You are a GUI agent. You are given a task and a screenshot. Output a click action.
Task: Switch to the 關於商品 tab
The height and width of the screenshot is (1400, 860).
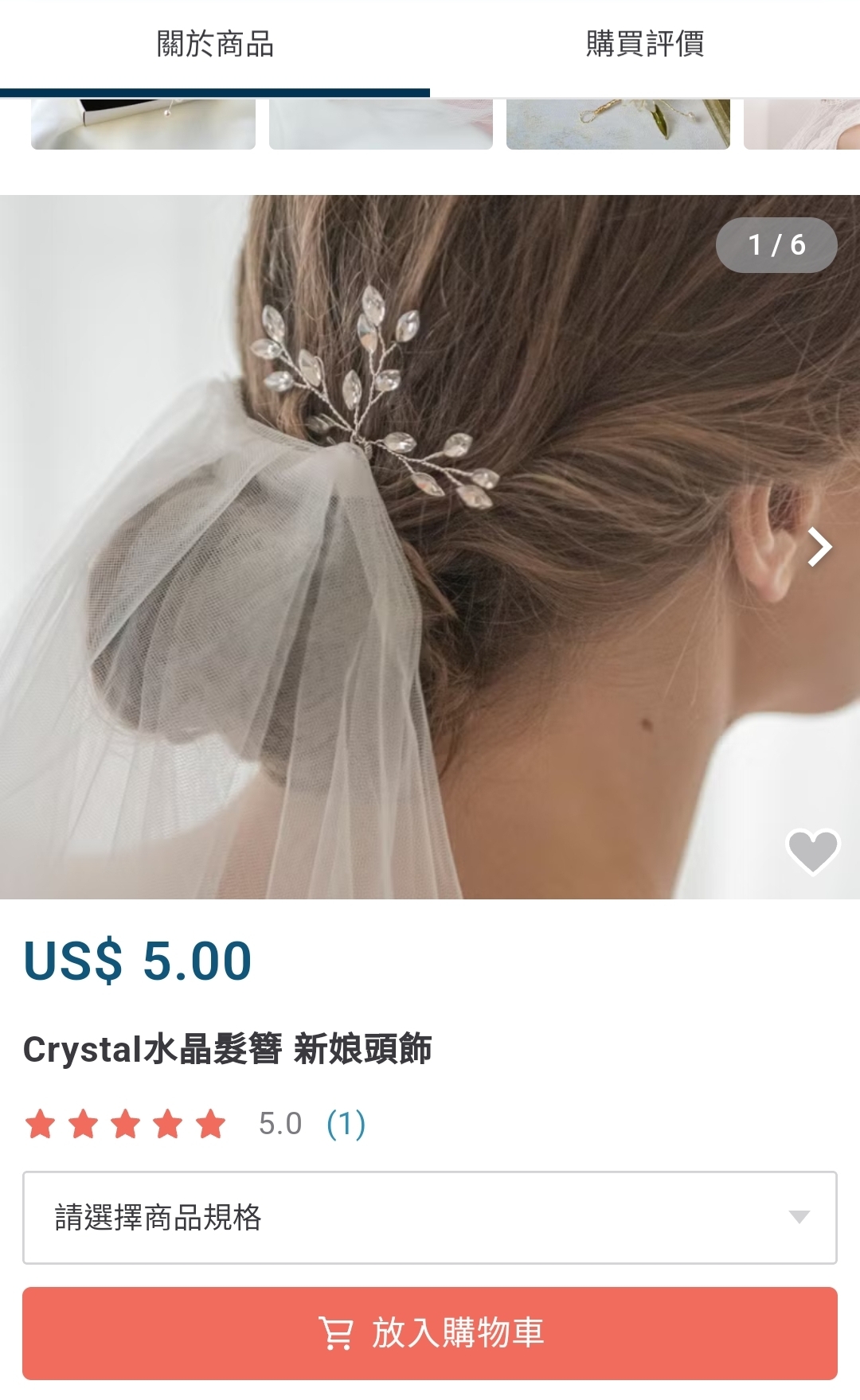[x=215, y=45]
